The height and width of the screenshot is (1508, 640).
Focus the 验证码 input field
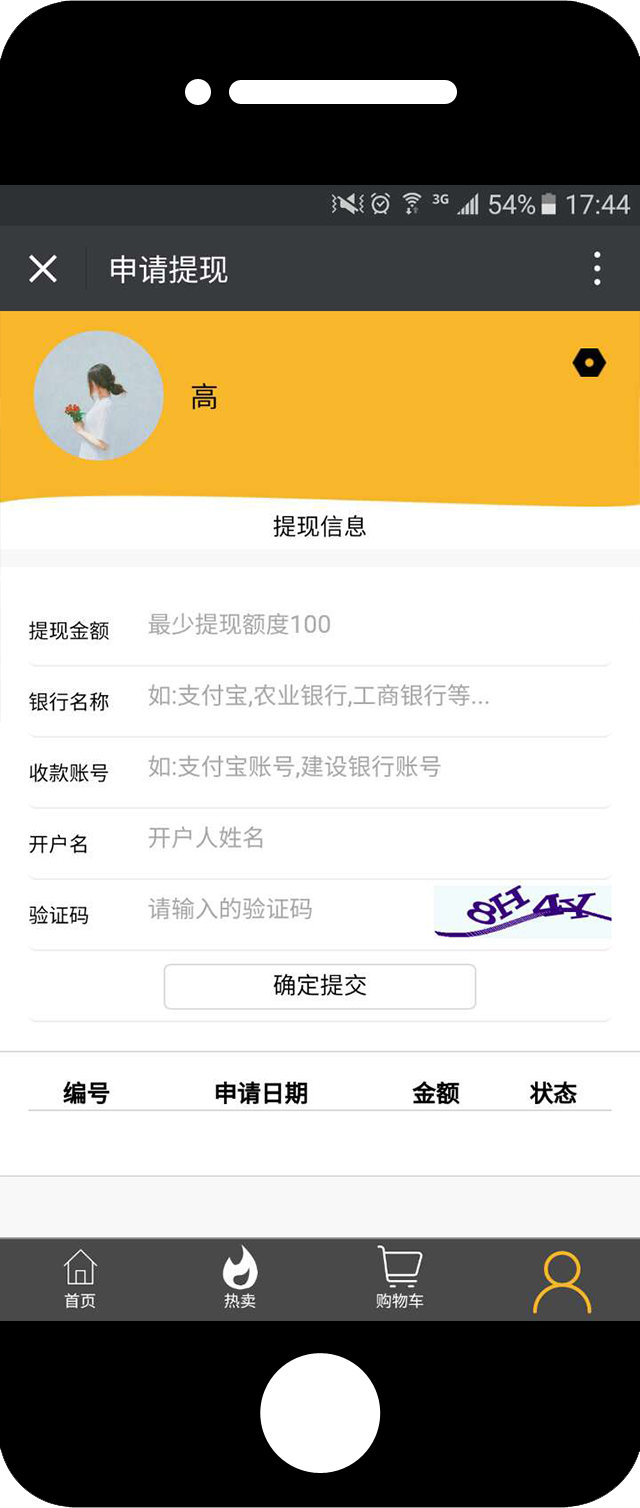[x=285, y=910]
